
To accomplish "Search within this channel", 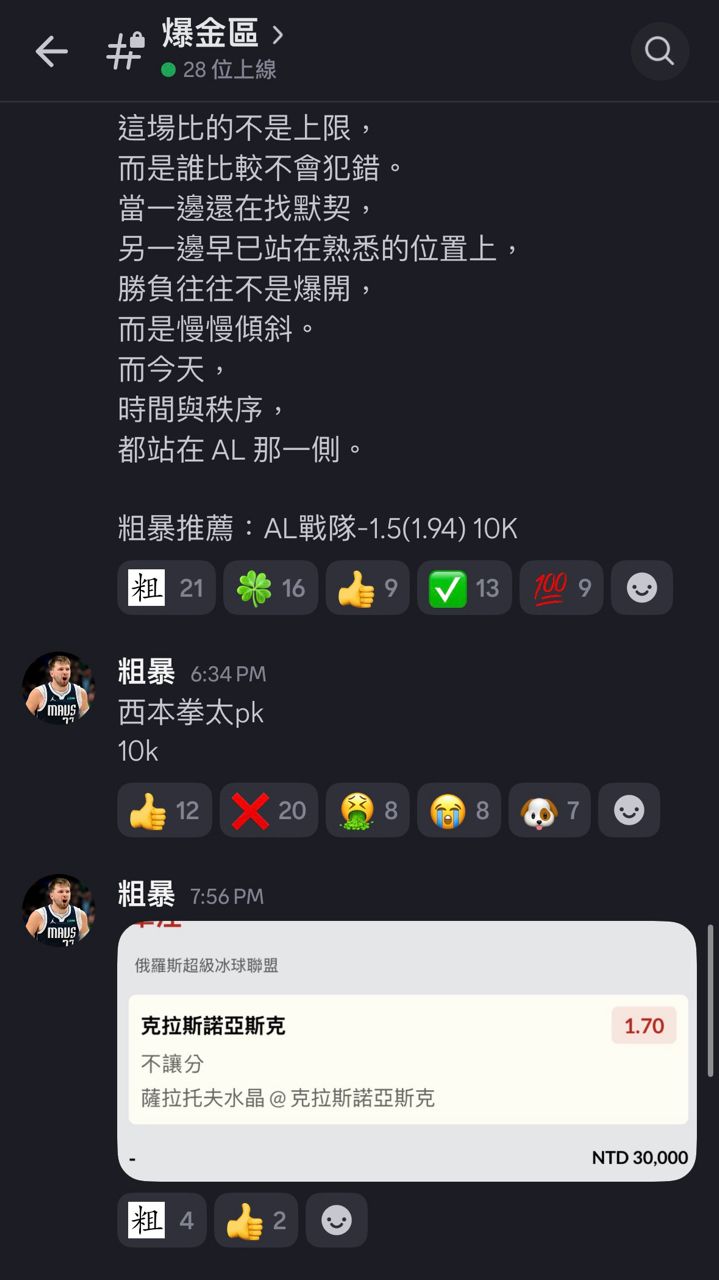I will pos(659,51).
